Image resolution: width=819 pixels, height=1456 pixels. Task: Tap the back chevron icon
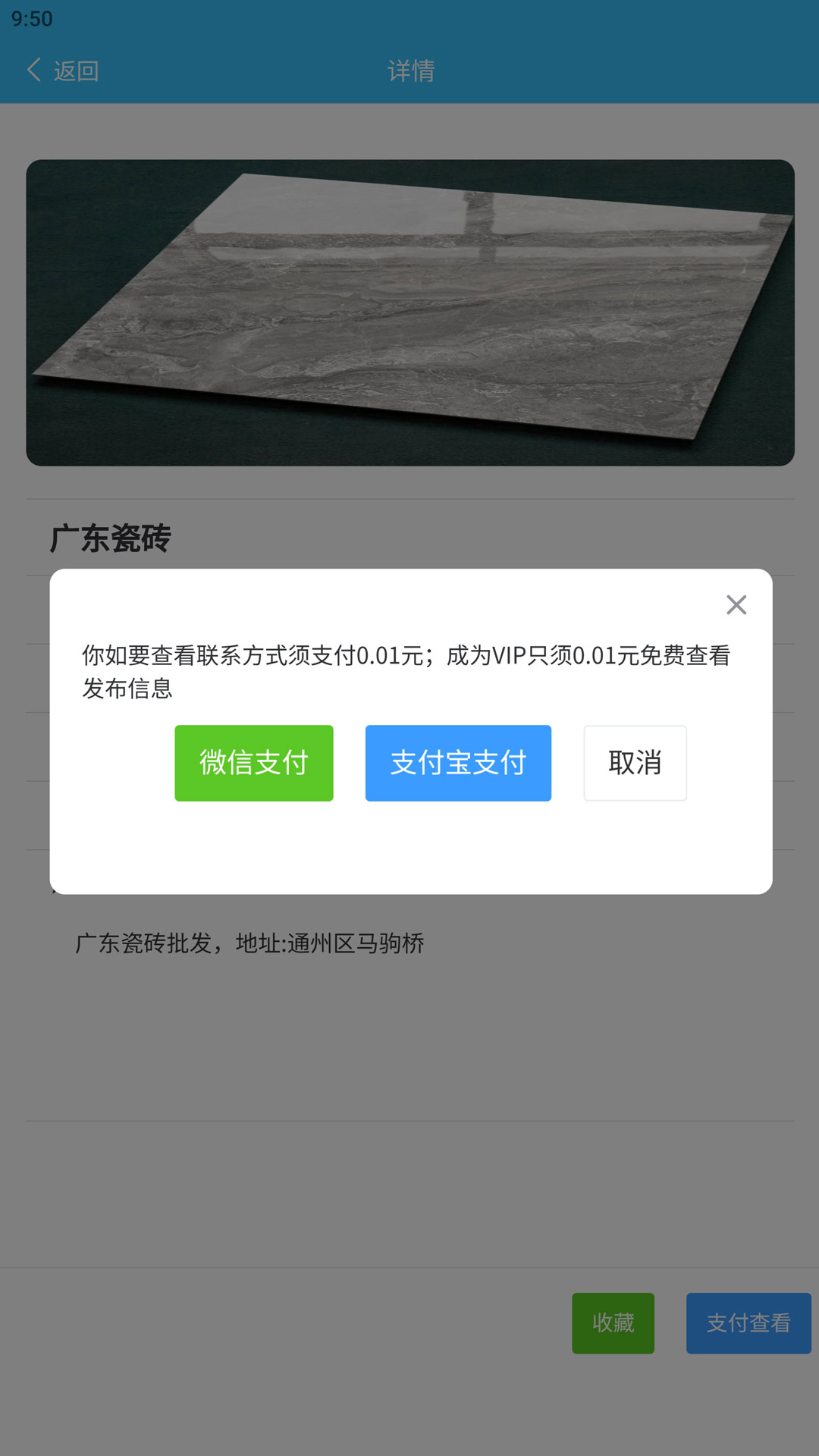click(x=33, y=71)
